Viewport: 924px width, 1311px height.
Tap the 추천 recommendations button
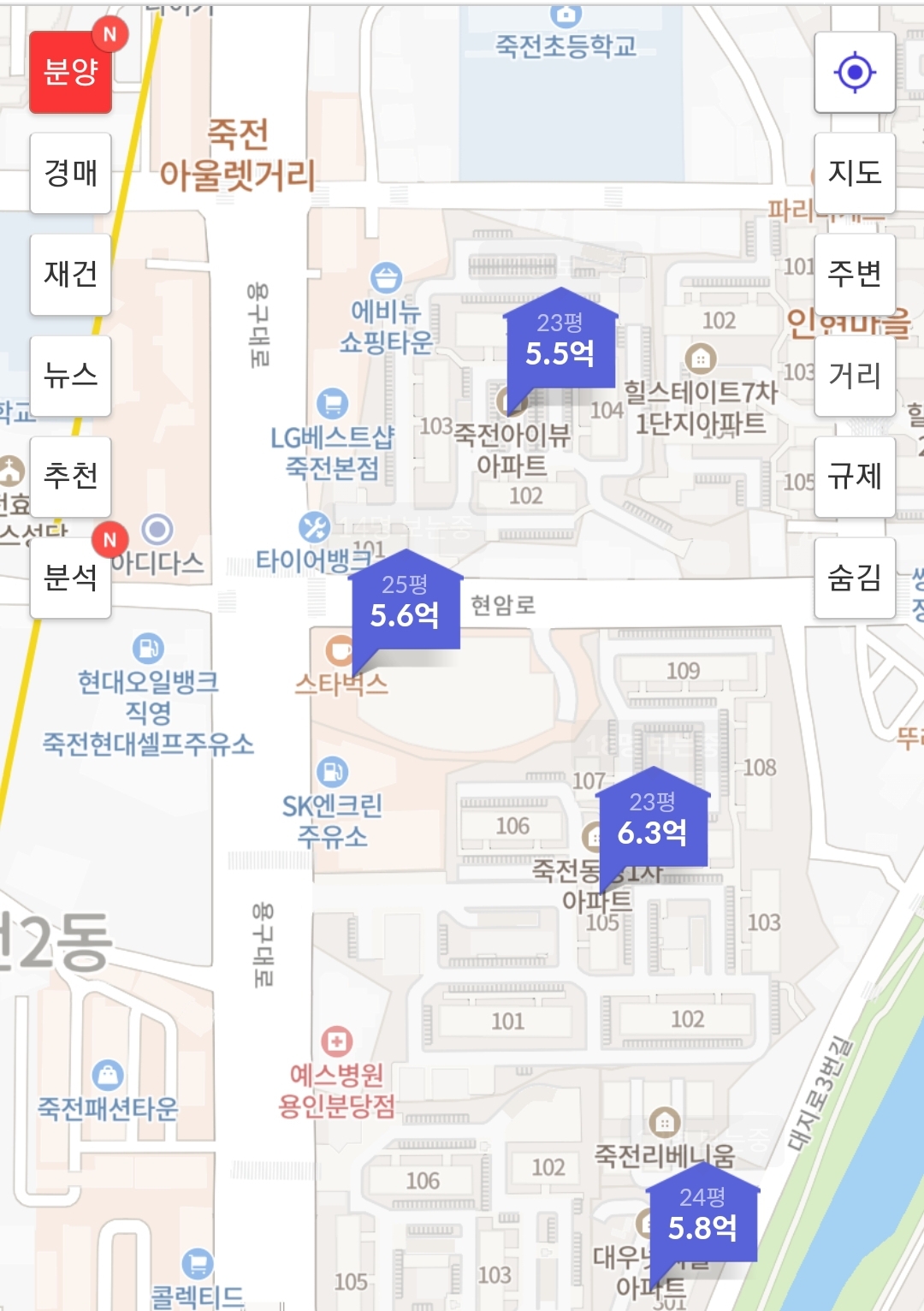pyautogui.click(x=71, y=477)
